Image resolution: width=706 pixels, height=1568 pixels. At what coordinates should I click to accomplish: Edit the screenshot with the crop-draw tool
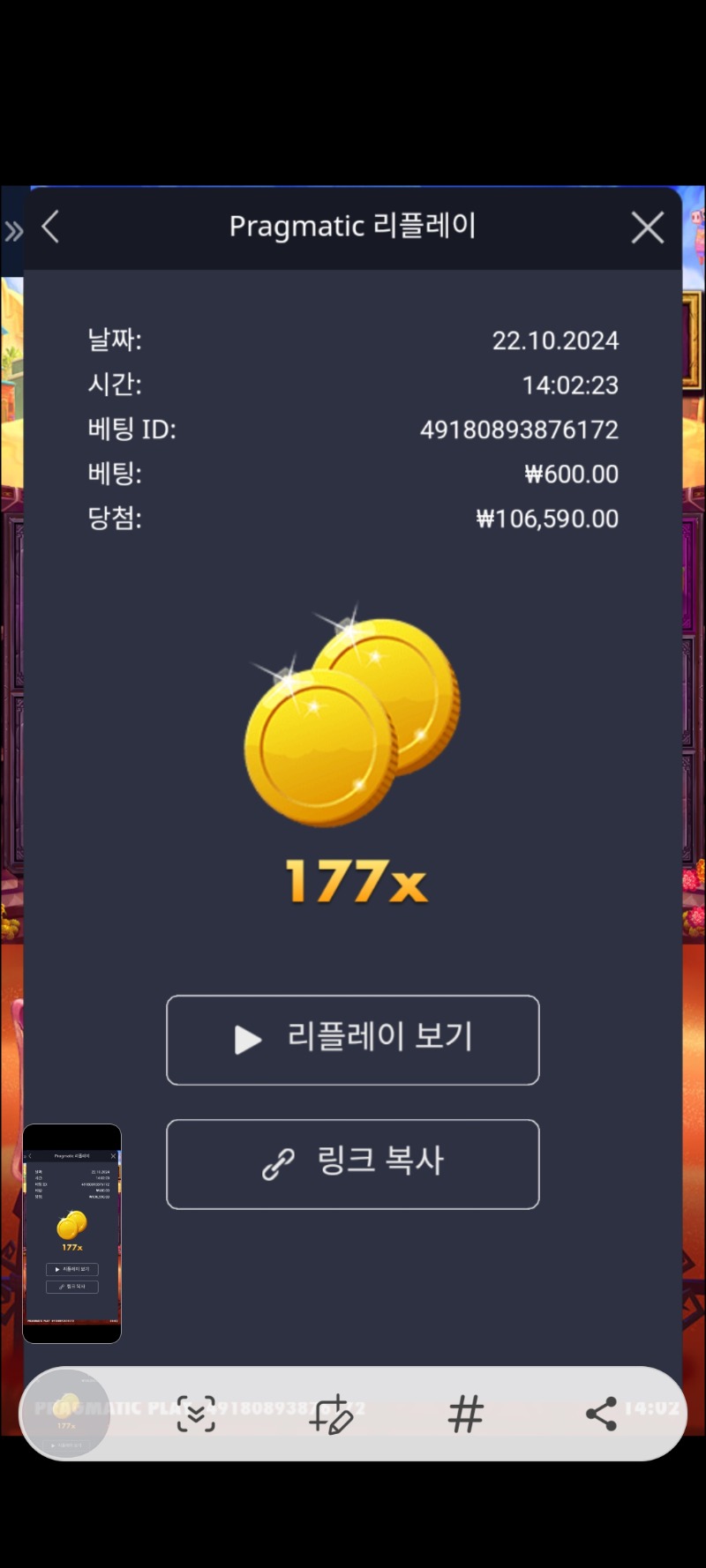[x=331, y=1414]
